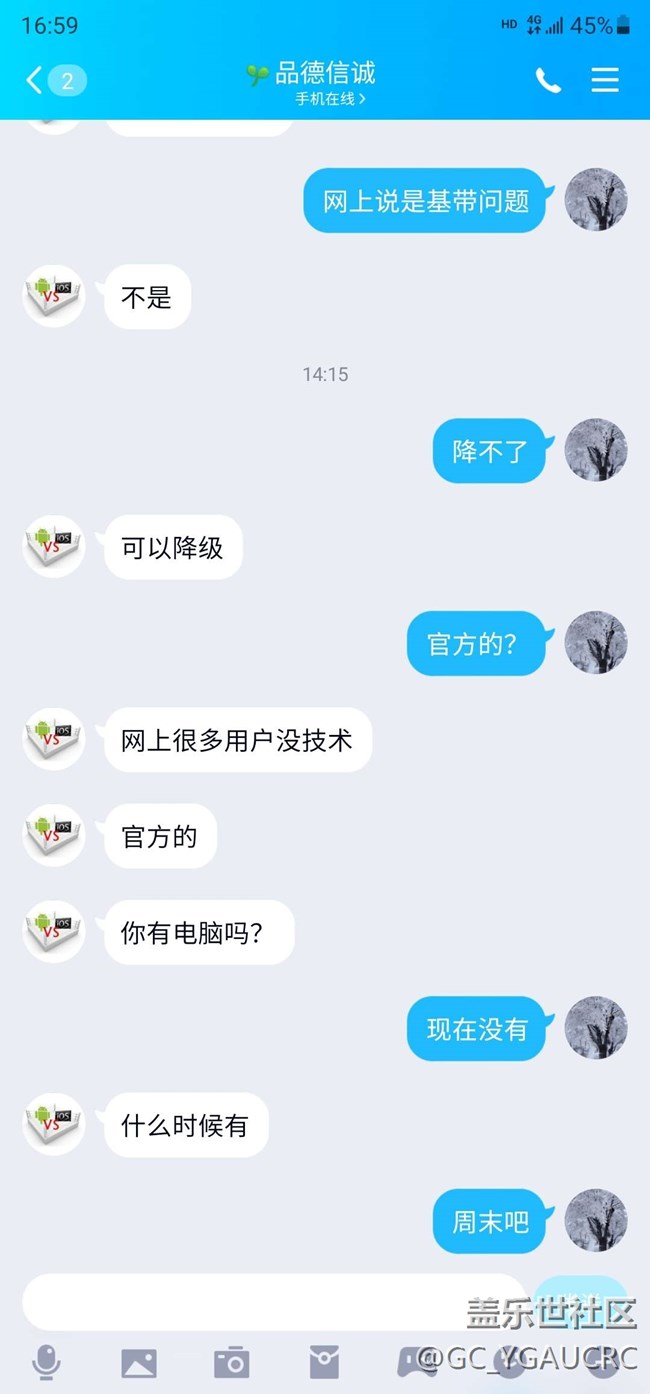
Task: Open my own avatar beside 周末吧
Action: click(596, 1221)
